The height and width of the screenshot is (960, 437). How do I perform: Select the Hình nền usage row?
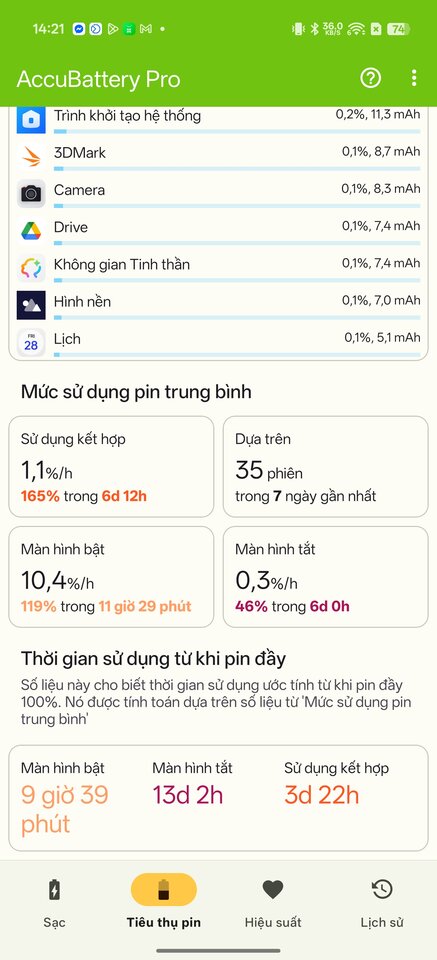coord(218,306)
